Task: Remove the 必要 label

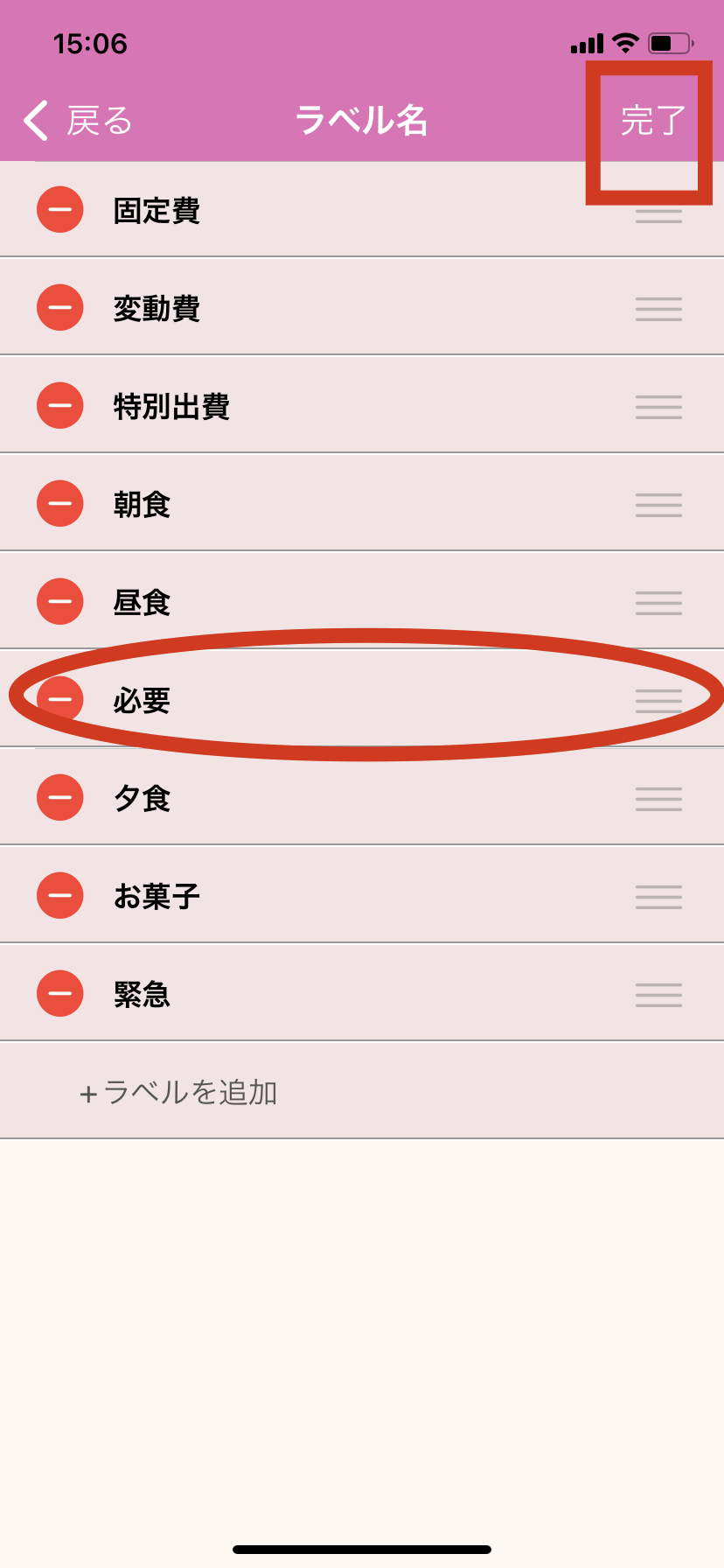Action: (x=60, y=700)
